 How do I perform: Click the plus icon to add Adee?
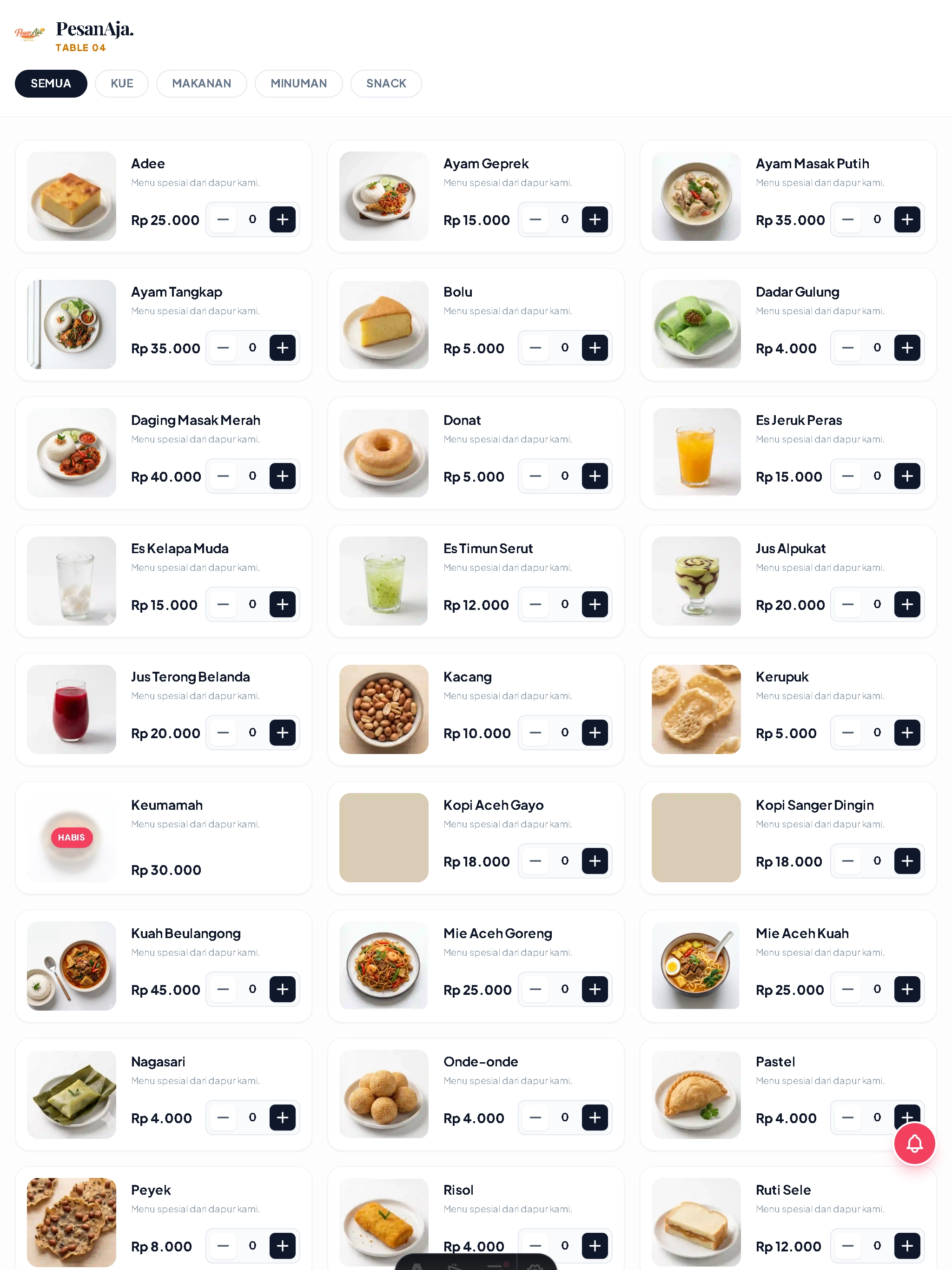[283, 219]
